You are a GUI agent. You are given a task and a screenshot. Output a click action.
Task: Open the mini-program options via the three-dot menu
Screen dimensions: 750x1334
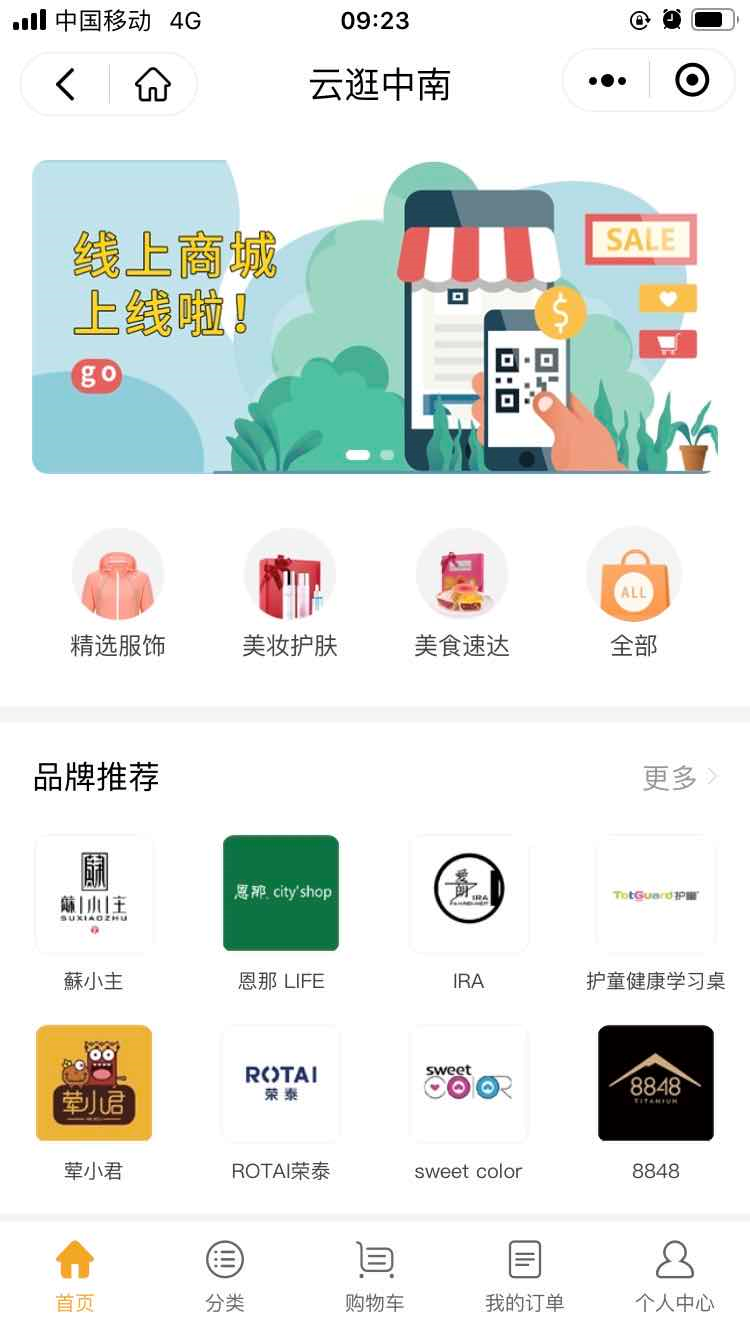[x=605, y=81]
